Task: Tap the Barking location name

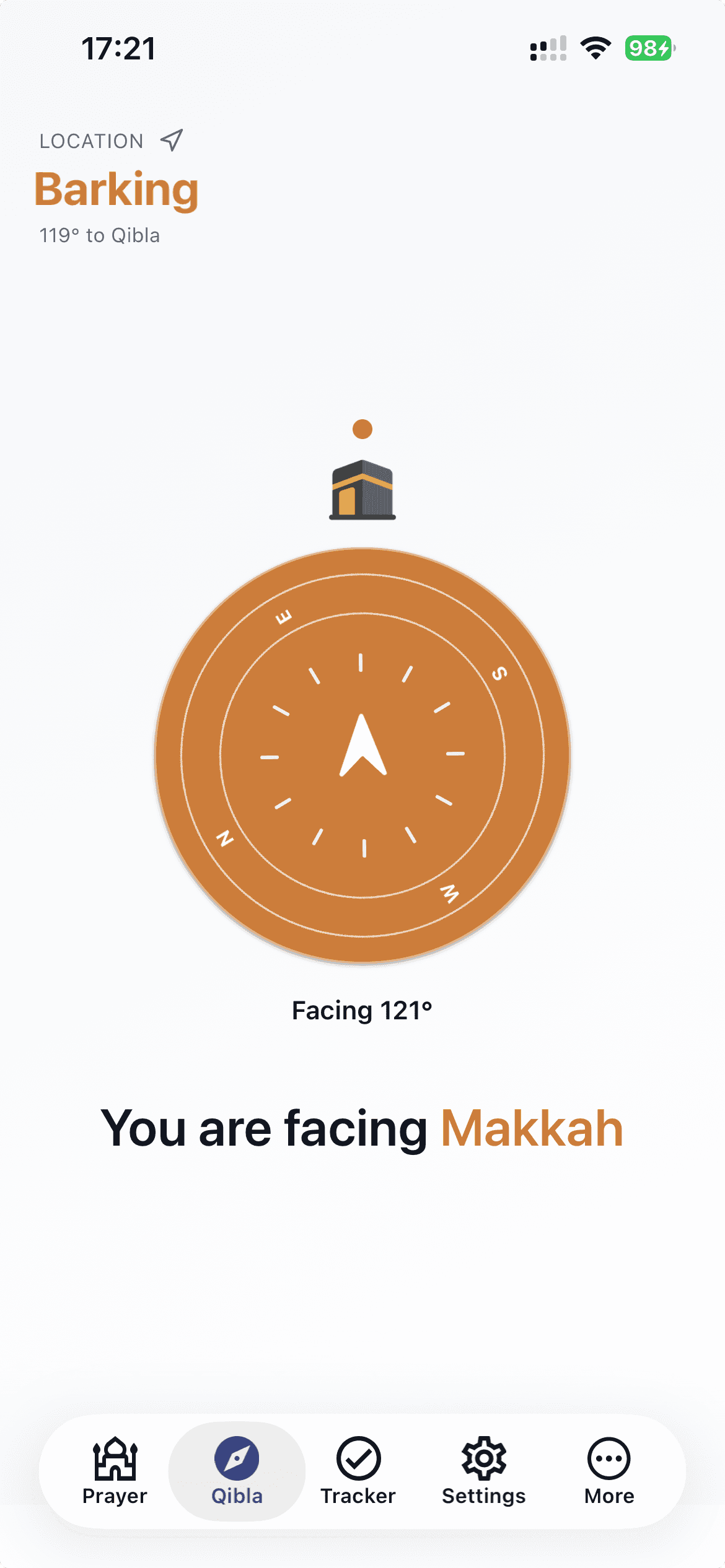Action: click(116, 189)
